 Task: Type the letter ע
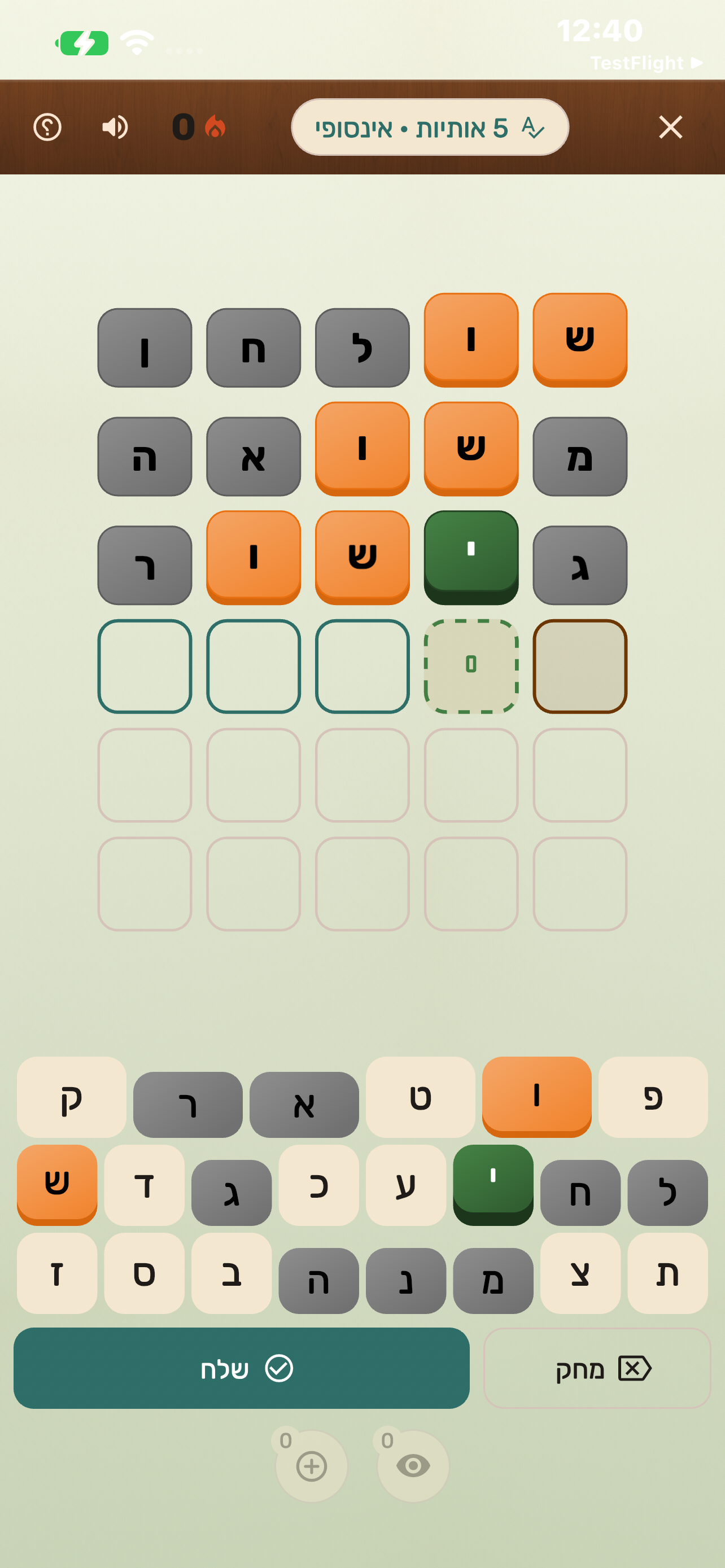pos(406,1185)
